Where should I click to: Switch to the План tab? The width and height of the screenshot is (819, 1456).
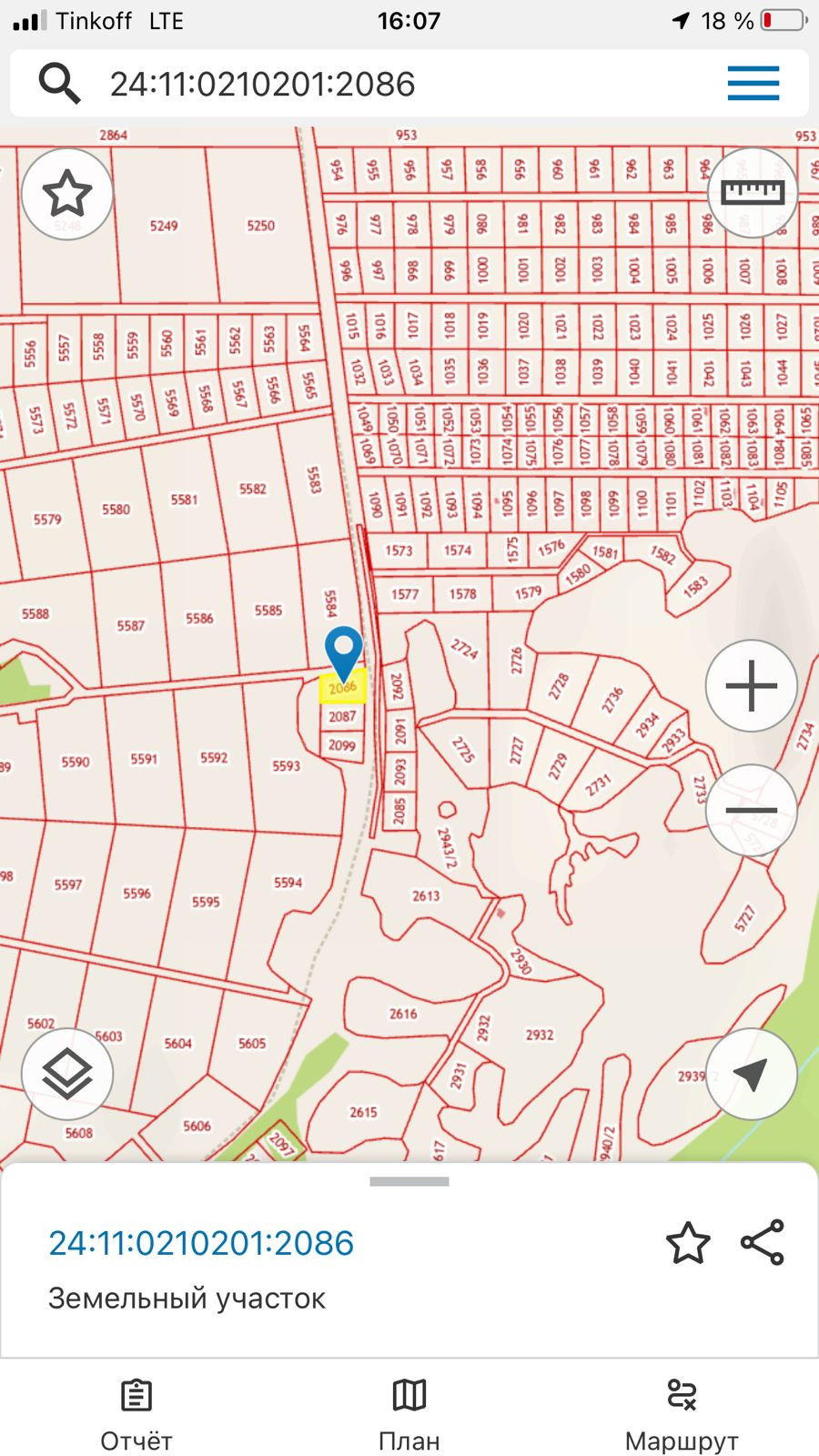pyautogui.click(x=409, y=1415)
